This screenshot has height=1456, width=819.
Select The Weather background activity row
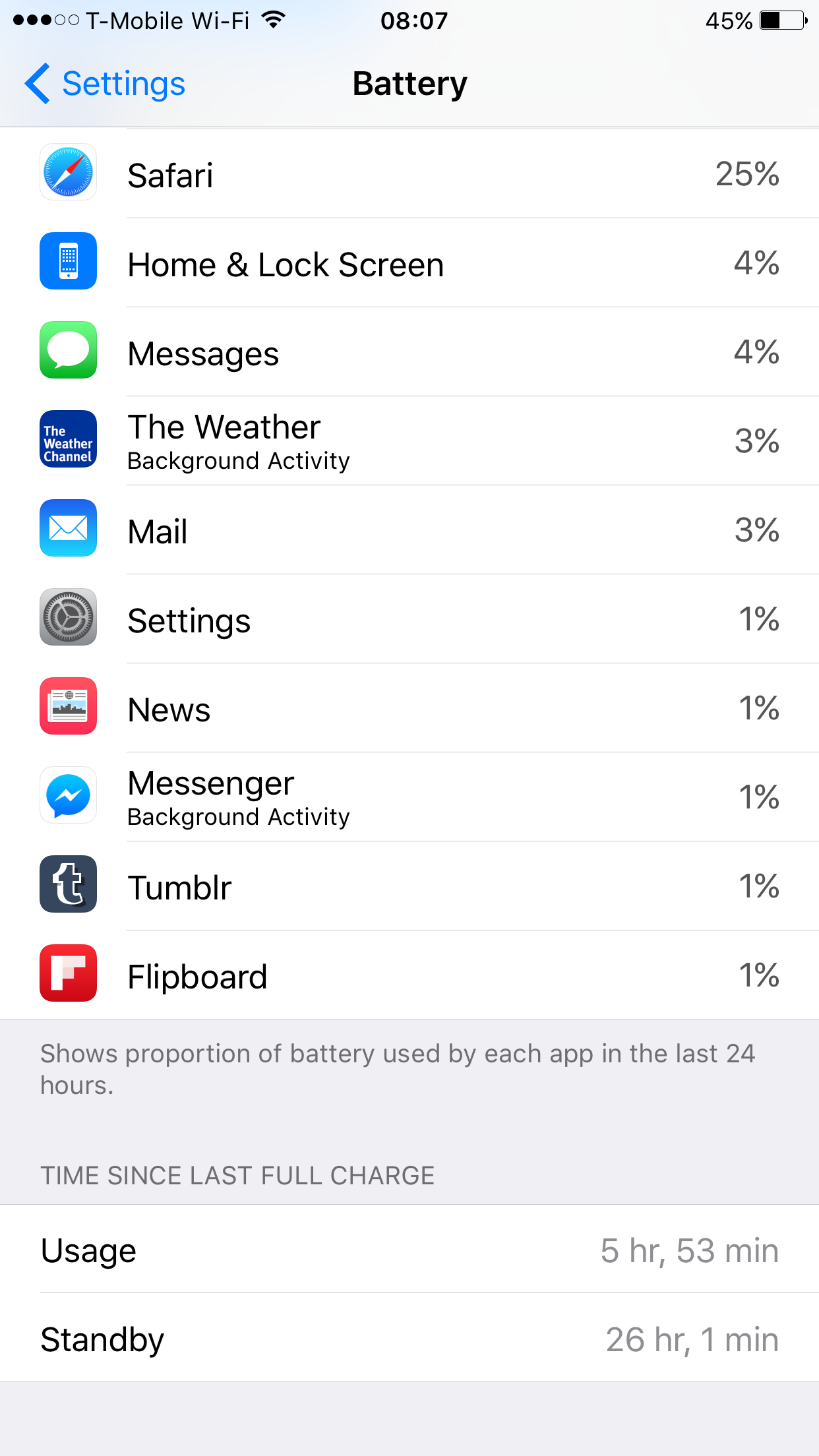tap(409, 441)
